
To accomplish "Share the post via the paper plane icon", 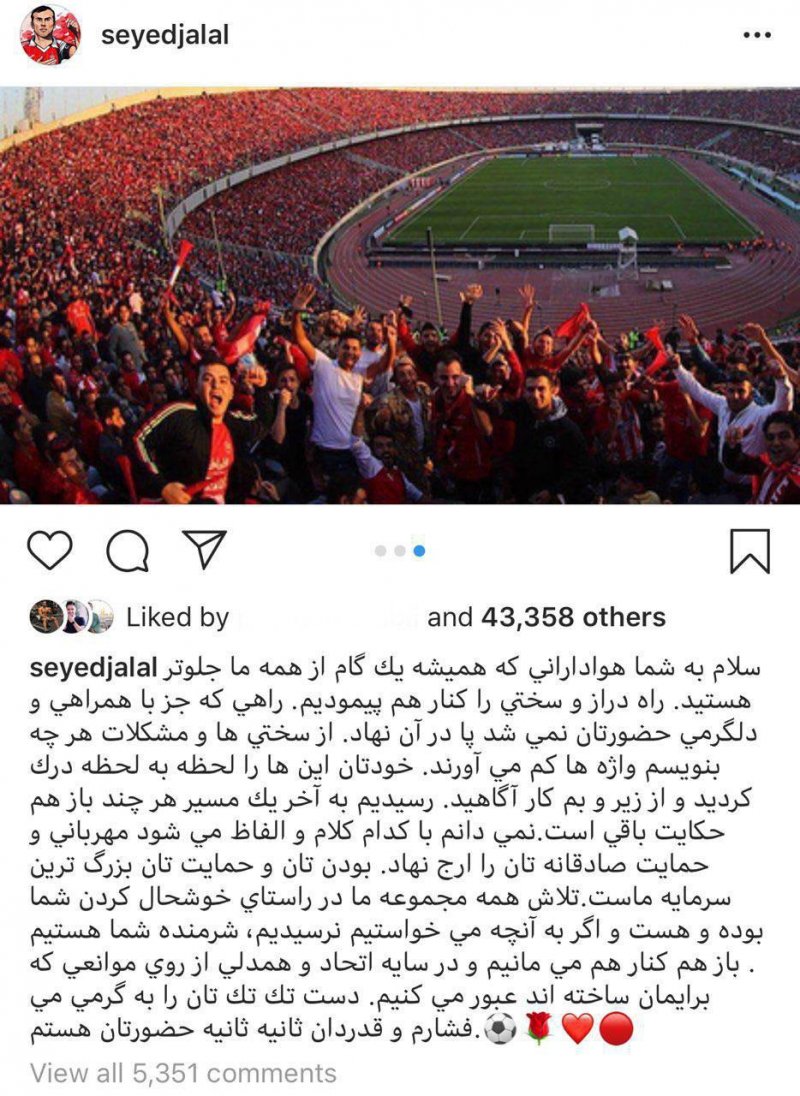I will pyautogui.click(x=204, y=549).
